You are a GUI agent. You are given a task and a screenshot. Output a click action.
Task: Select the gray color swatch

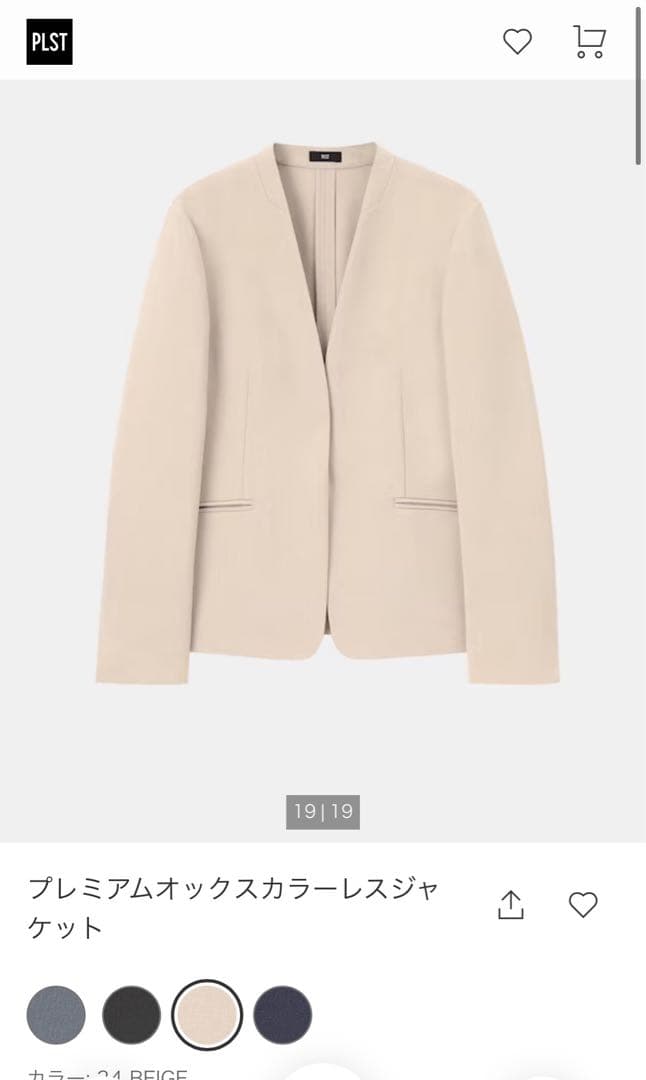56,1015
